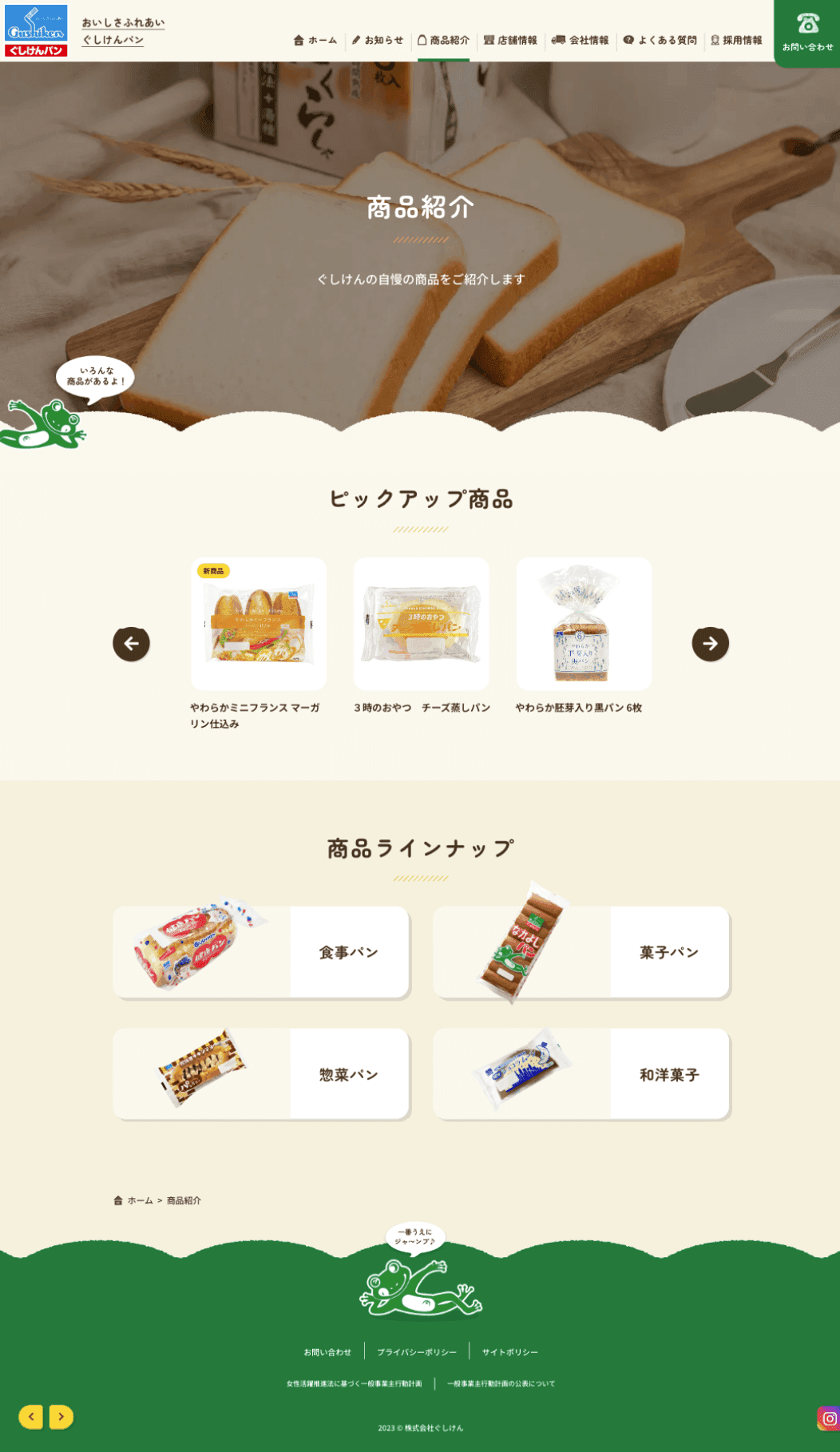Browse the 惣菜パン category
840x1452 pixels.
[261, 1074]
